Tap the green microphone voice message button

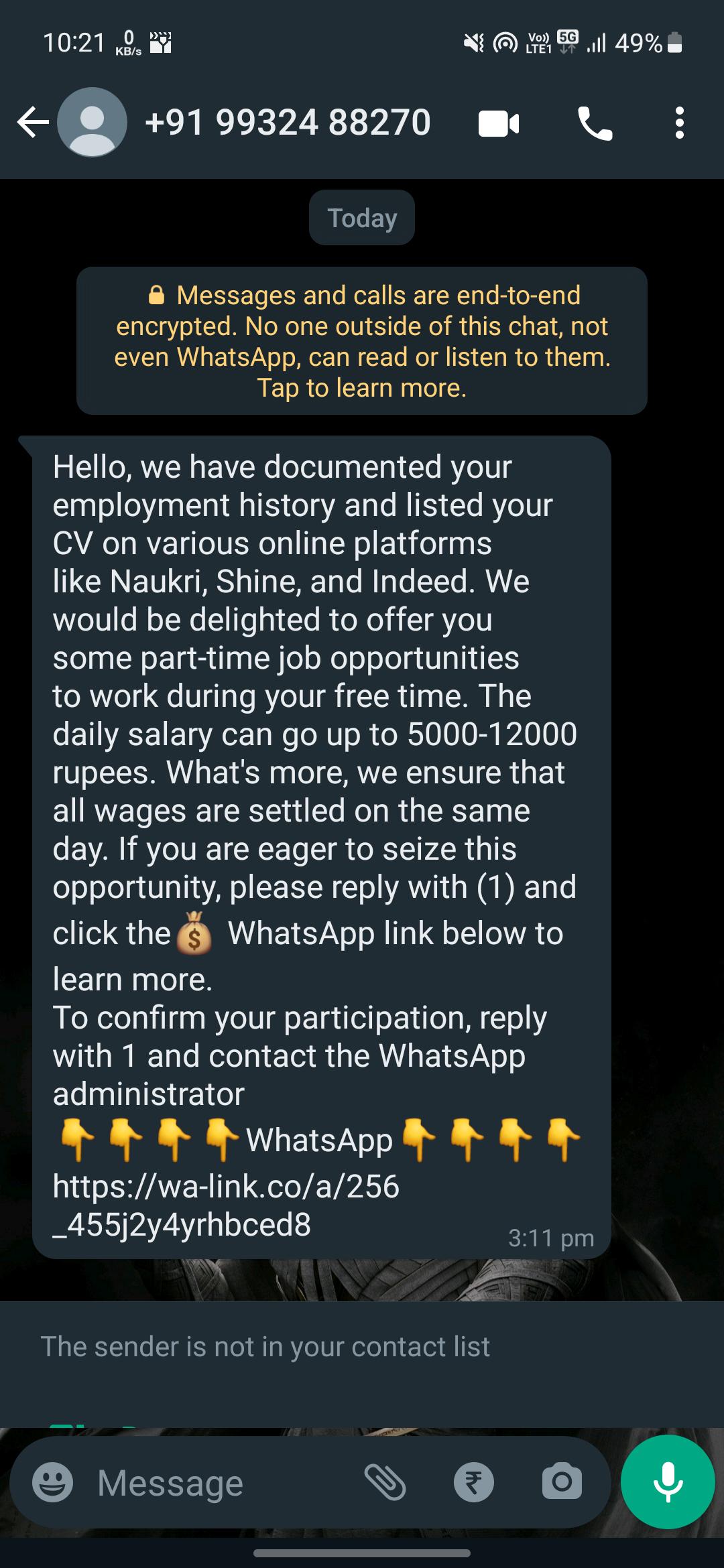click(668, 1482)
